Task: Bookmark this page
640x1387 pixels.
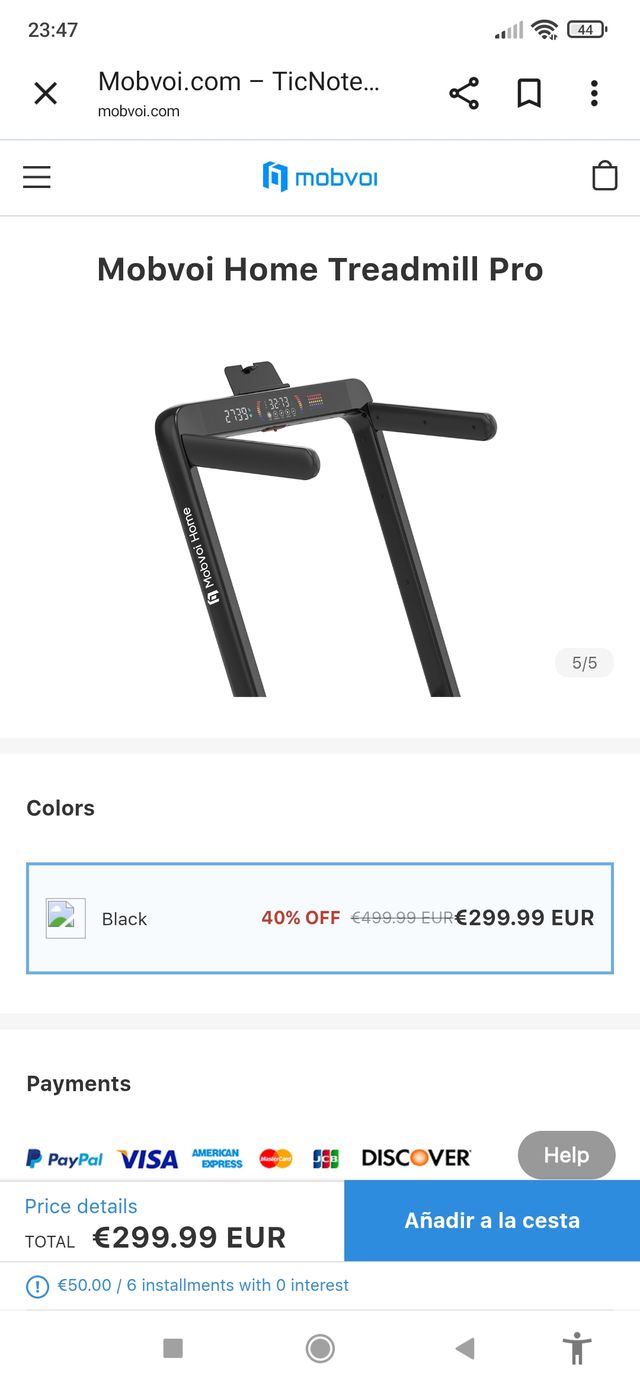Action: click(x=529, y=94)
